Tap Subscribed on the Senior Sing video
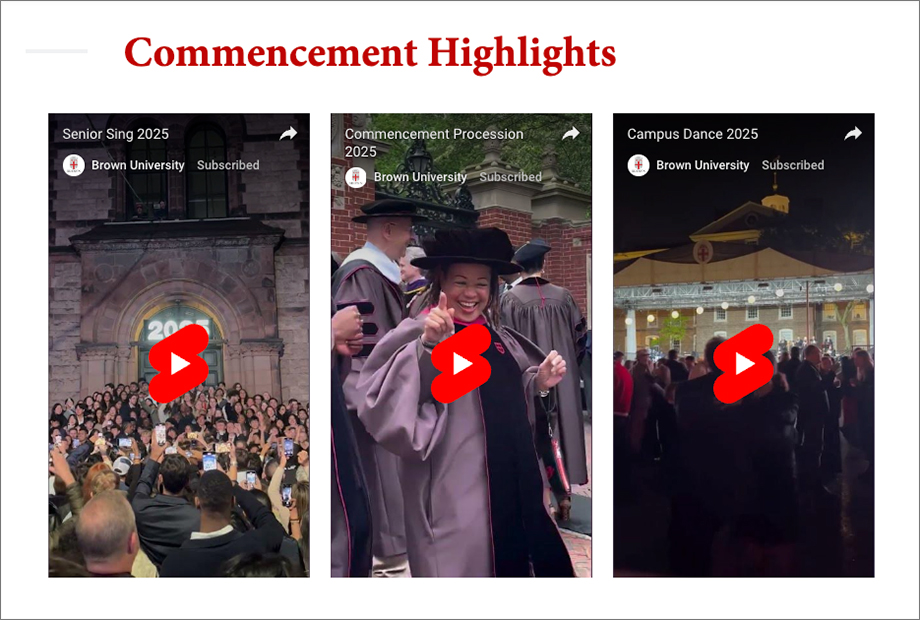The height and width of the screenshot is (620, 920). 228,165
